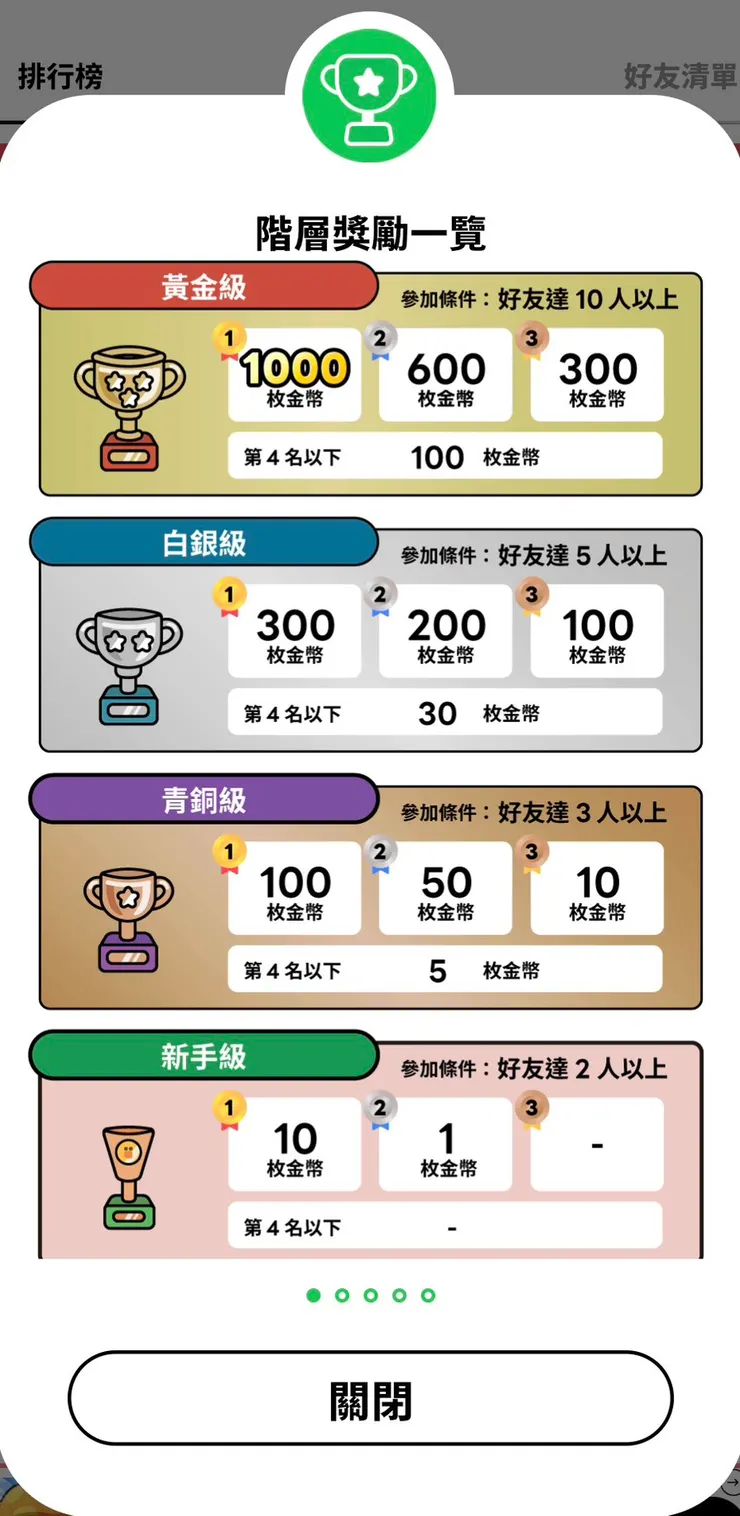Click the 白銀級 tier header
This screenshot has width=740, height=1516.
[204, 542]
